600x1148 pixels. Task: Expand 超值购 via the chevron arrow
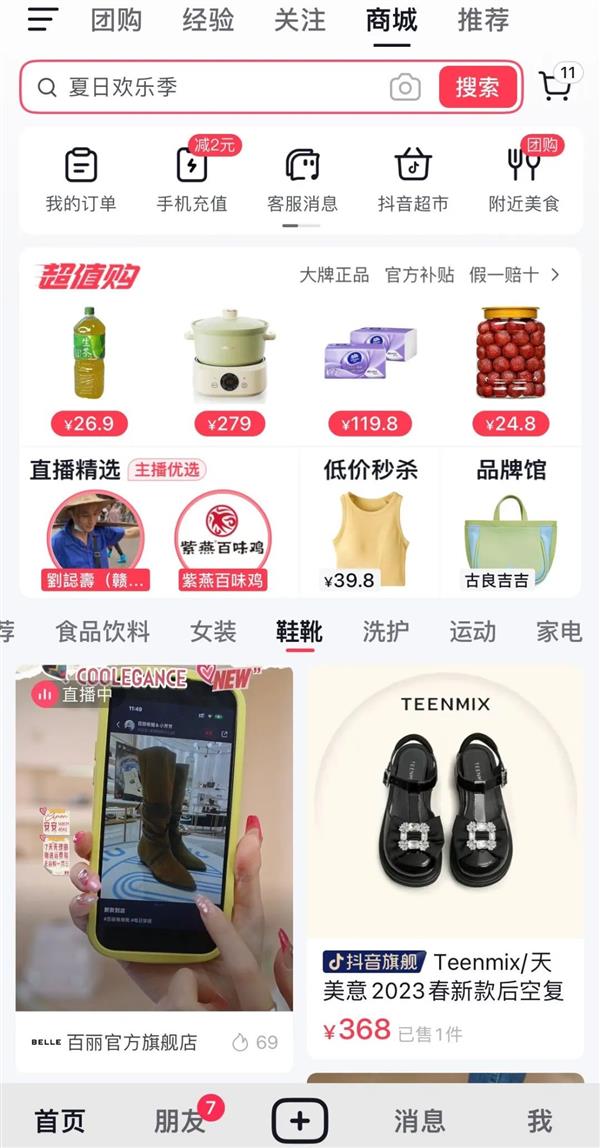click(556, 275)
